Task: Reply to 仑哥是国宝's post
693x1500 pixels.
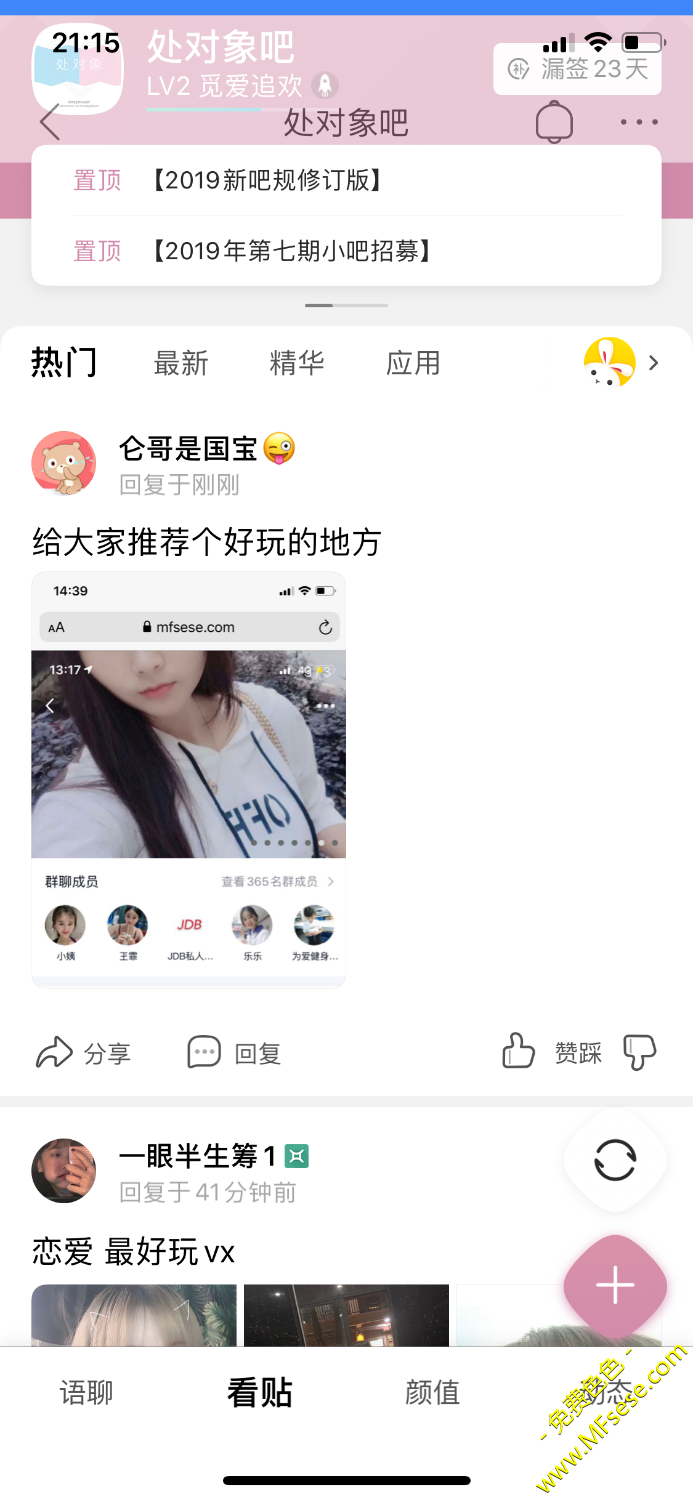Action: pyautogui.click(x=234, y=1053)
